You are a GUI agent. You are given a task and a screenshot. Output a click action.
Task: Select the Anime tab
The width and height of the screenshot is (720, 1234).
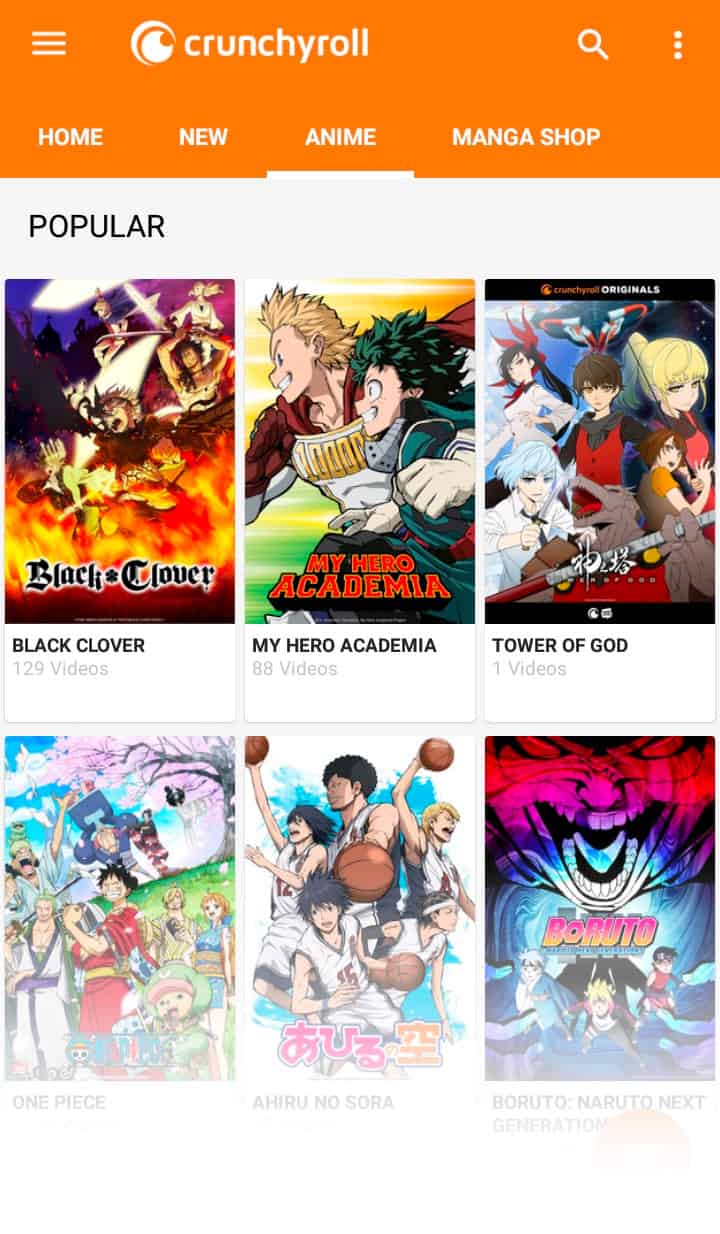point(340,137)
